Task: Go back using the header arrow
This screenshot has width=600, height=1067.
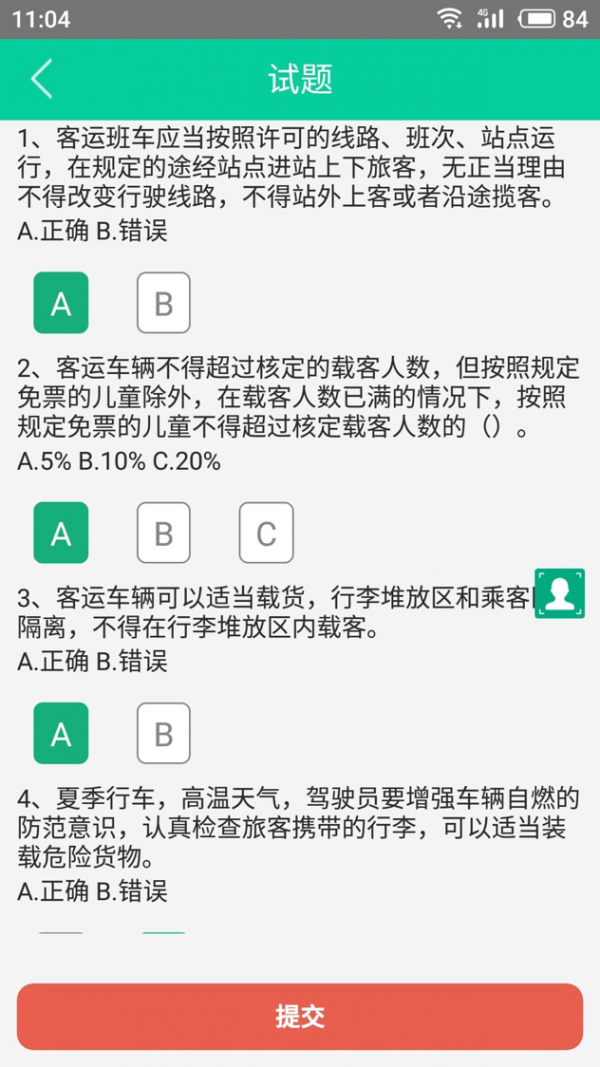Action: coord(41,79)
